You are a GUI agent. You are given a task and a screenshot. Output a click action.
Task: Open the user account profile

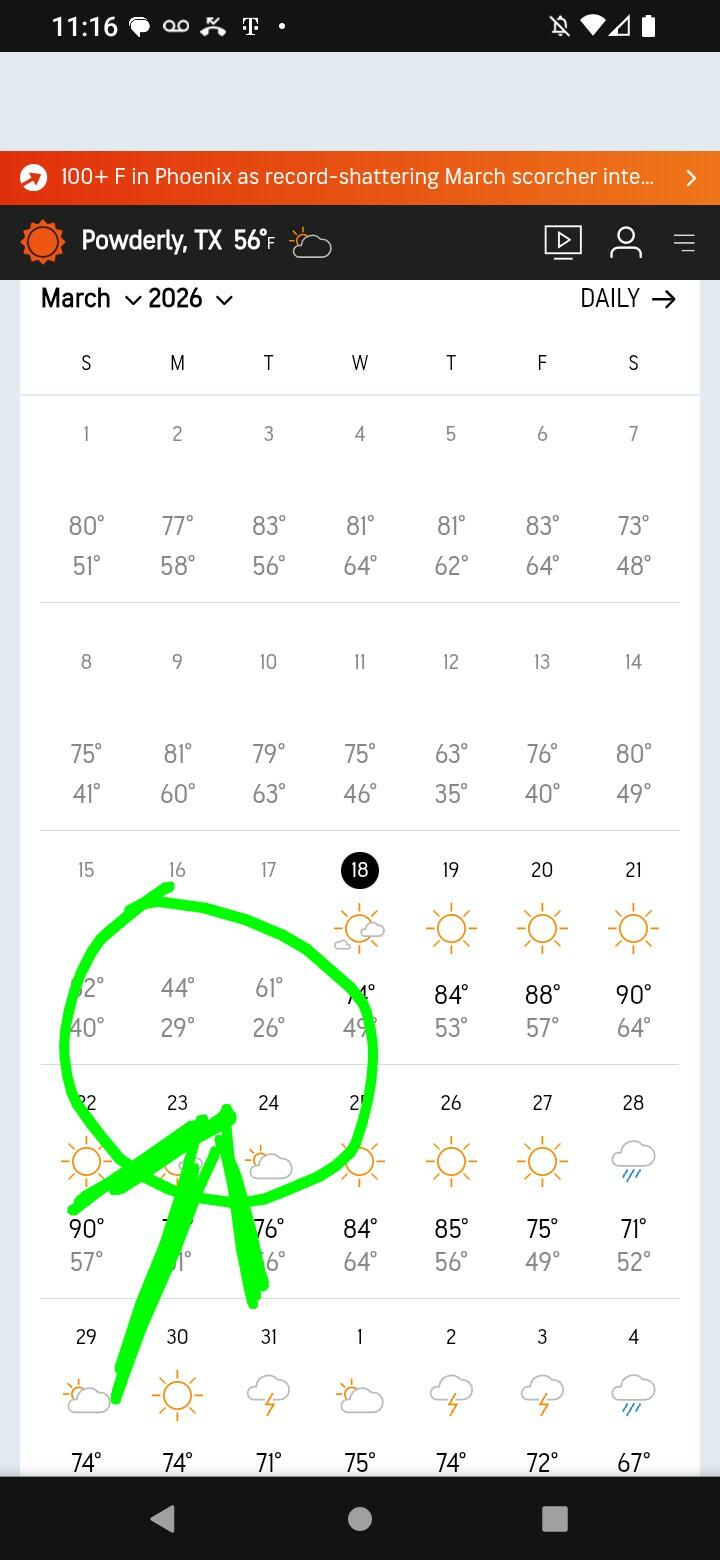pos(626,241)
